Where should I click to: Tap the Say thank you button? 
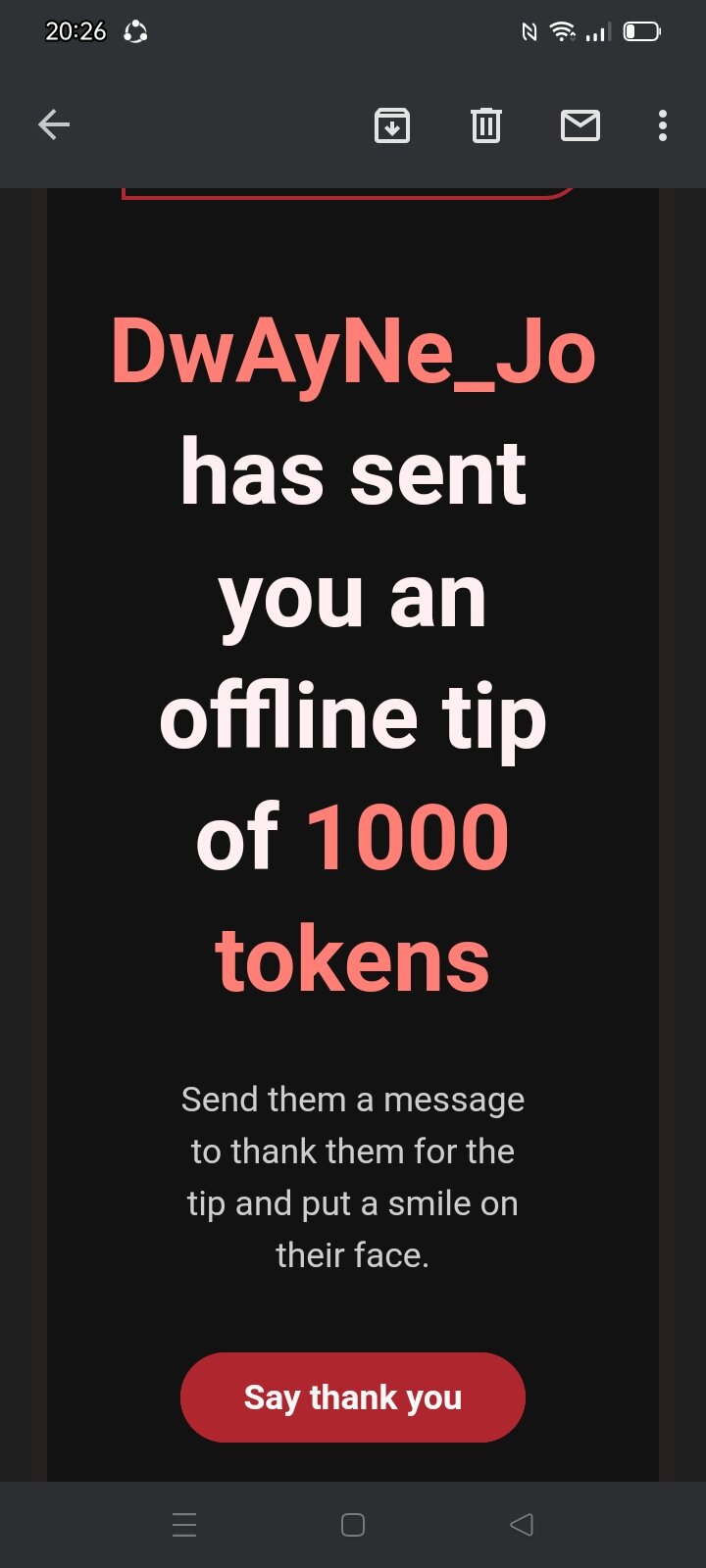pyautogui.click(x=353, y=1397)
